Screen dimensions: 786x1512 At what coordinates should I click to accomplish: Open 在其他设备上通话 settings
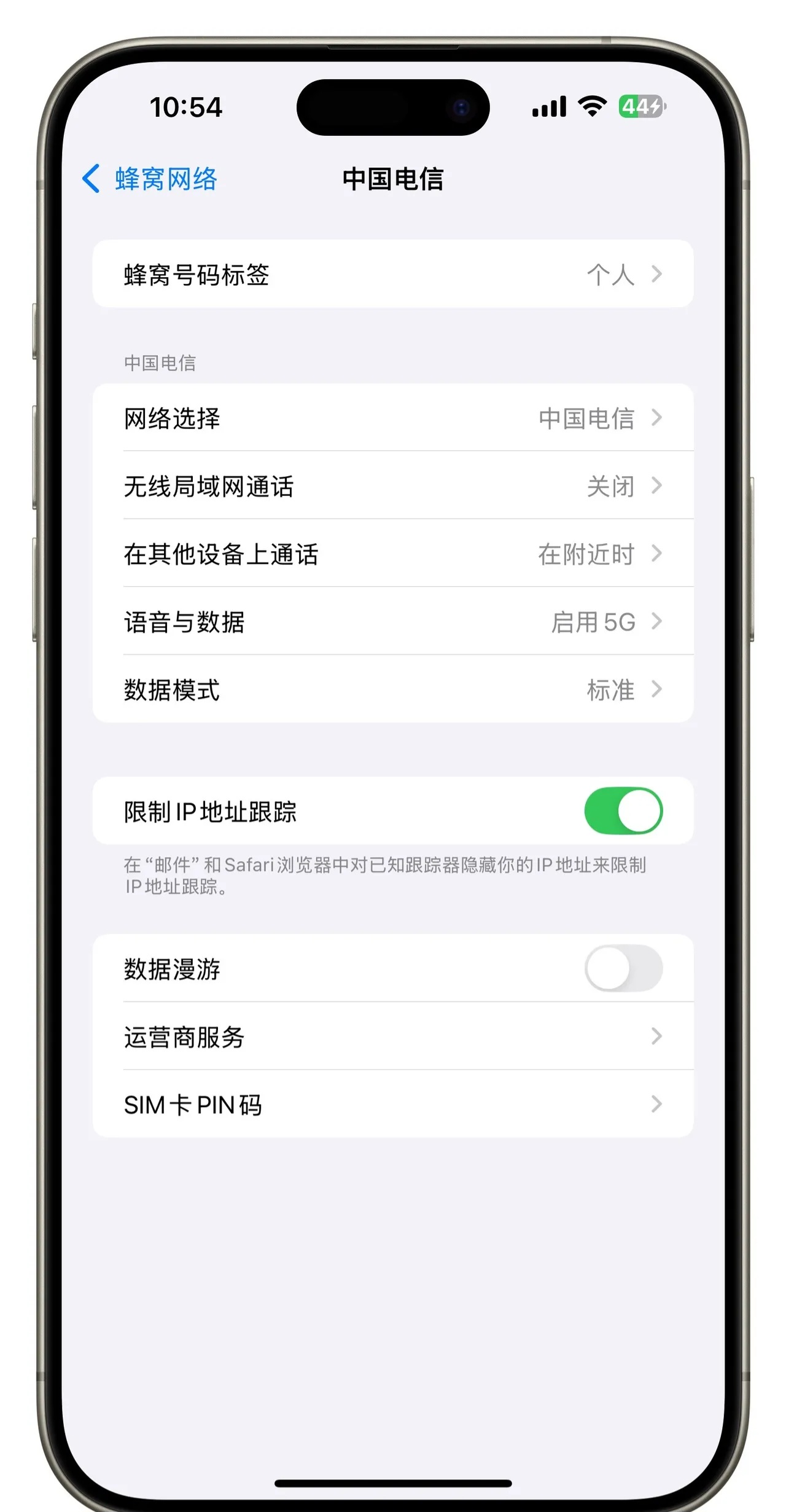click(x=393, y=554)
